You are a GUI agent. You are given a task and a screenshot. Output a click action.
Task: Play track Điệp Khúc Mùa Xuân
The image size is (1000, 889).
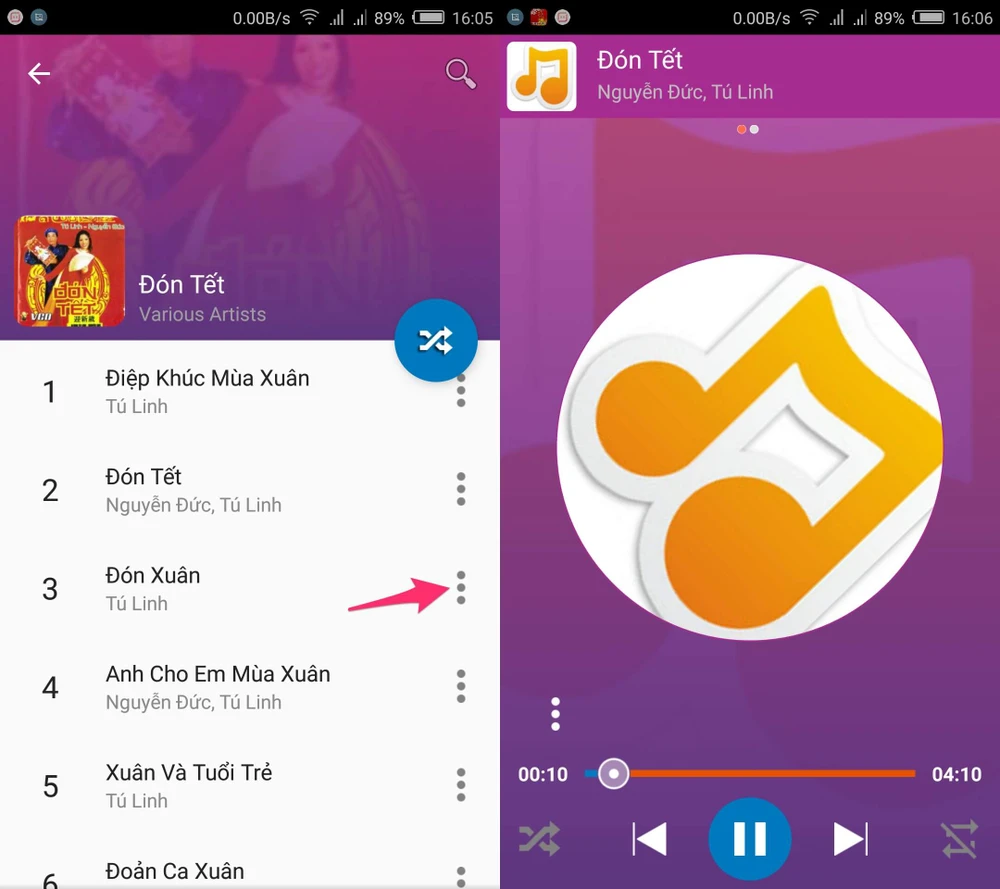[x=207, y=391]
